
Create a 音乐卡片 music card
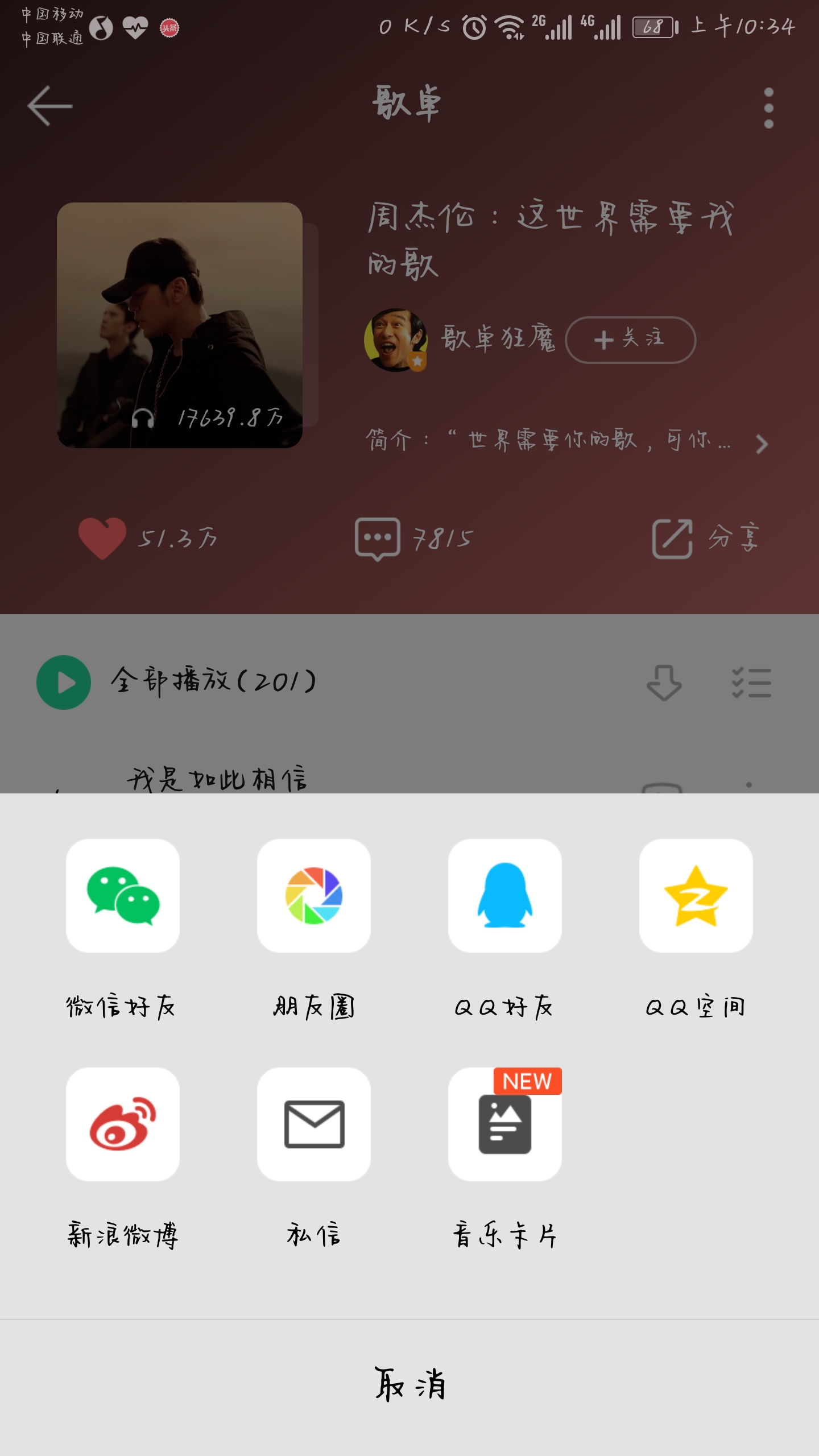pyautogui.click(x=505, y=1124)
